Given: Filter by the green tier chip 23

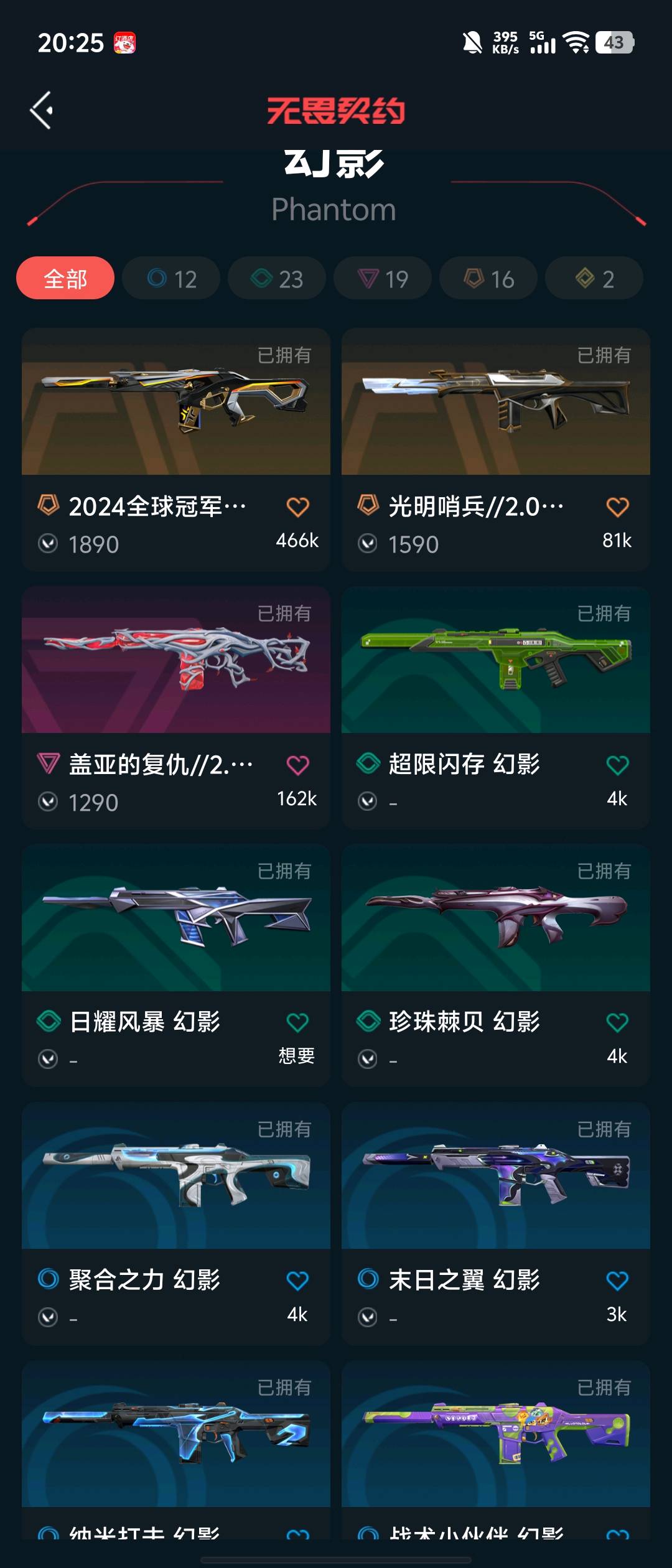Looking at the screenshot, I should [x=277, y=278].
